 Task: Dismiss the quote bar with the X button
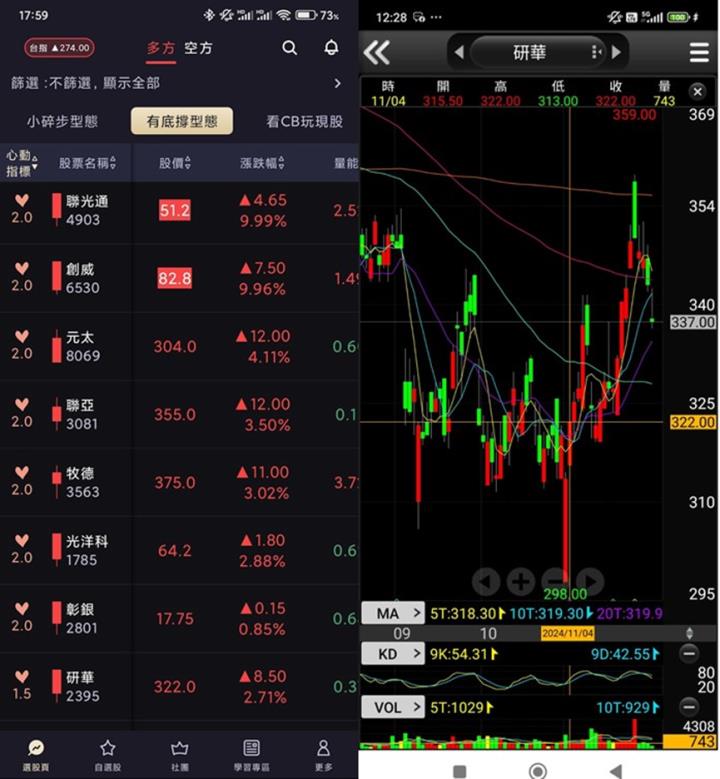[x=697, y=91]
